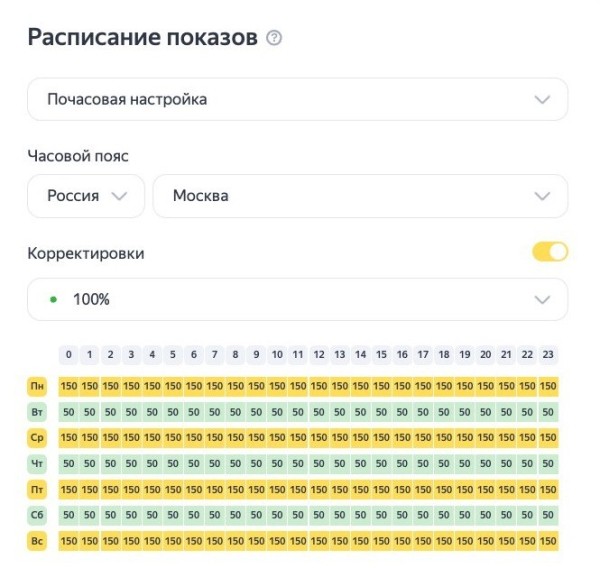This screenshot has height=568, width=600.
Task: Turn off the Корректировки switch
Action: [x=550, y=252]
